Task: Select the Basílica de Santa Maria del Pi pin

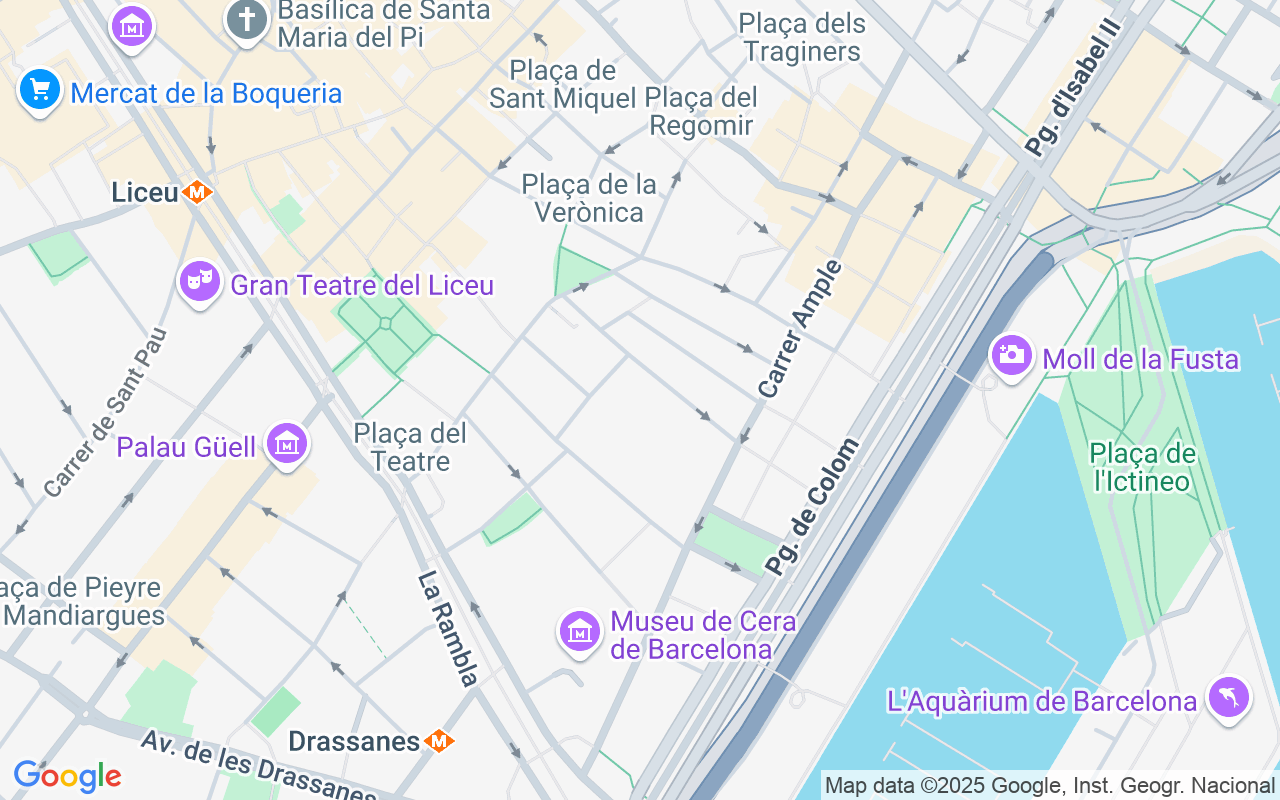Action: click(x=246, y=20)
